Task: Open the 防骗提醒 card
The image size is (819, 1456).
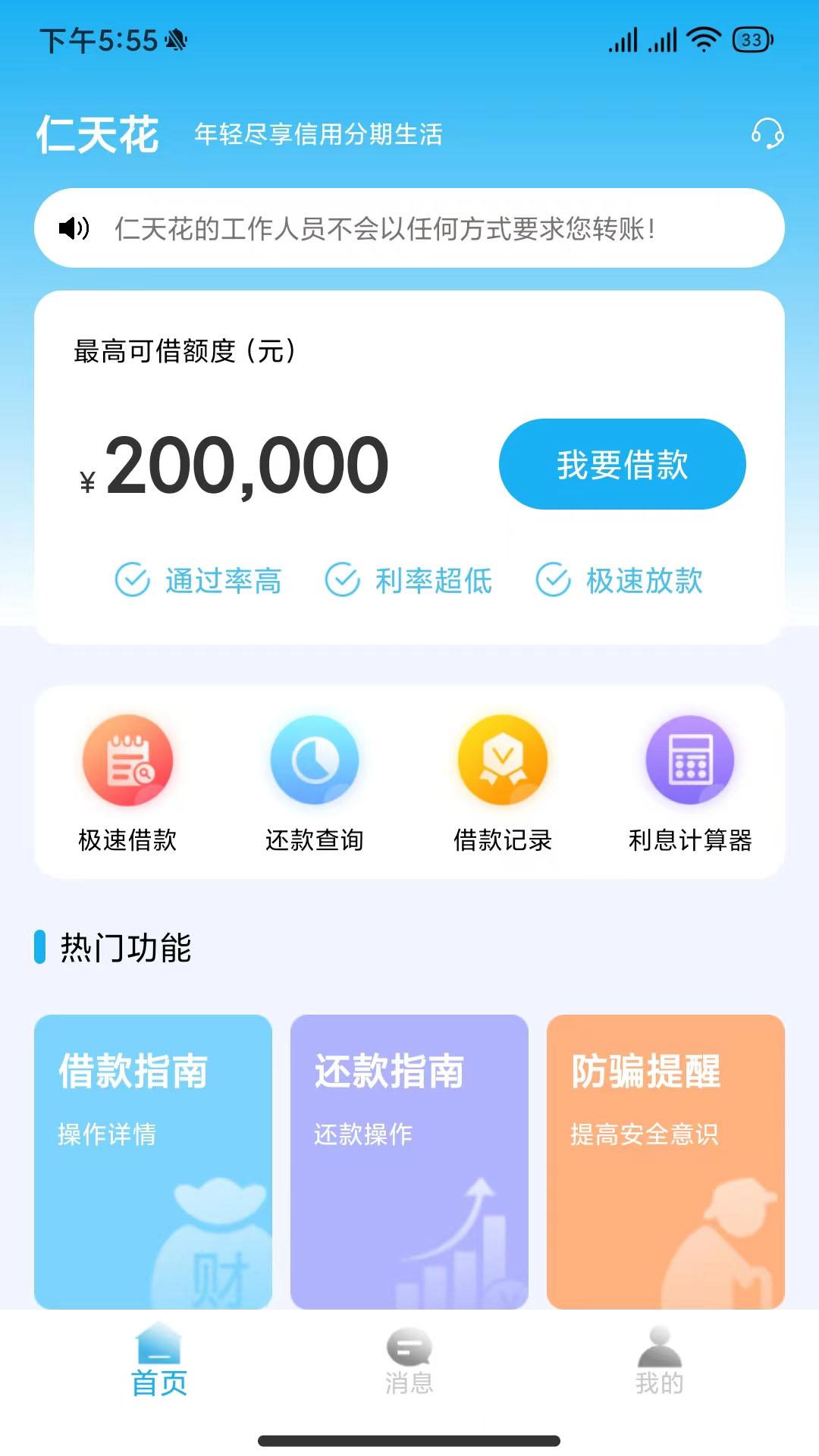Action: tap(665, 1160)
